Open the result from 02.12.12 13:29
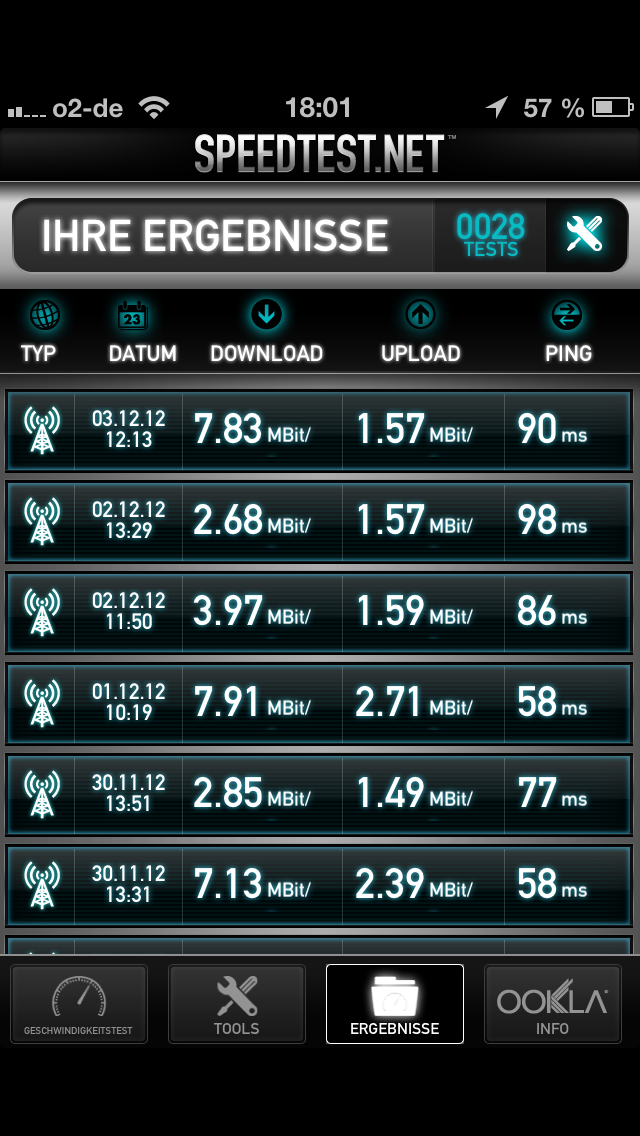This screenshot has height=1136, width=640. pyautogui.click(x=319, y=522)
